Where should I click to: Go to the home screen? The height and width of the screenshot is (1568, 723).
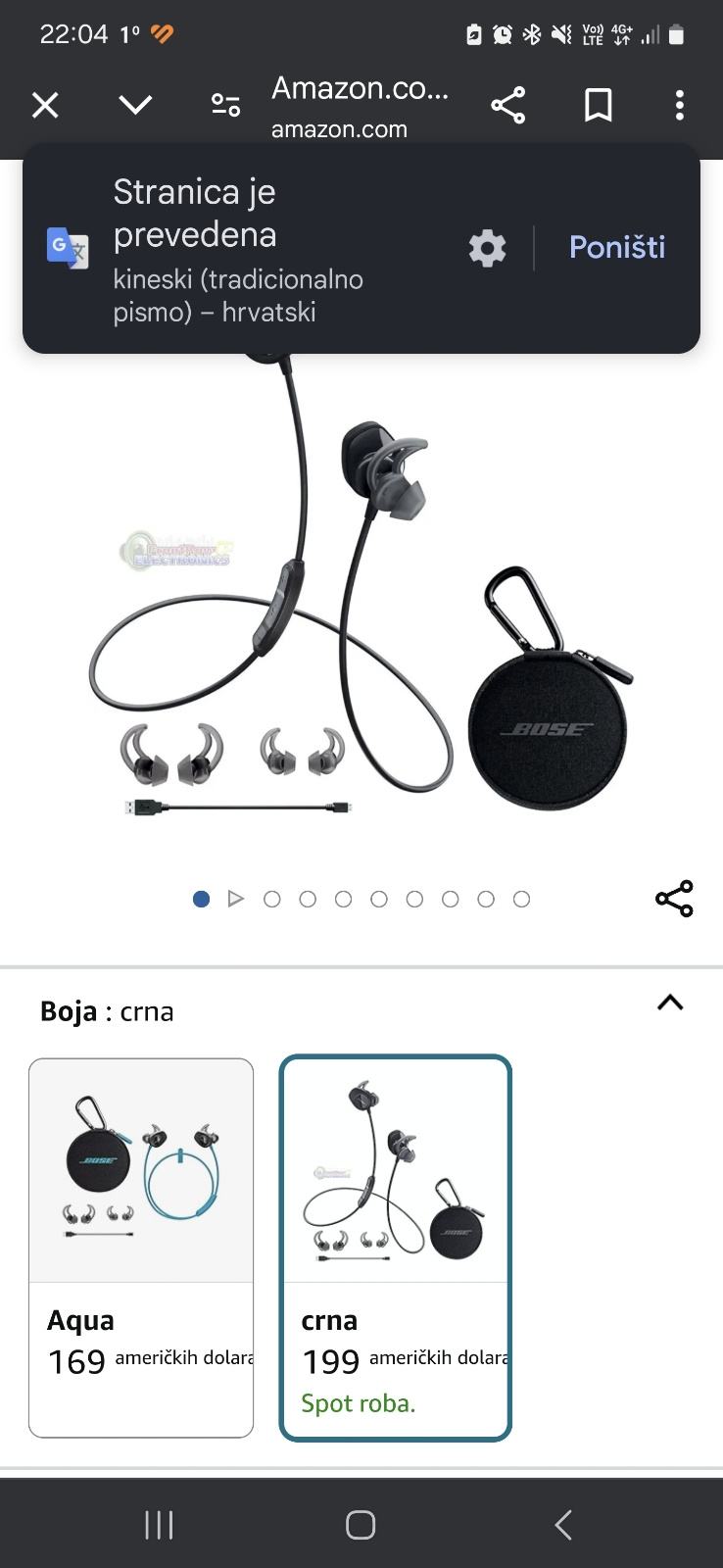tap(361, 1525)
